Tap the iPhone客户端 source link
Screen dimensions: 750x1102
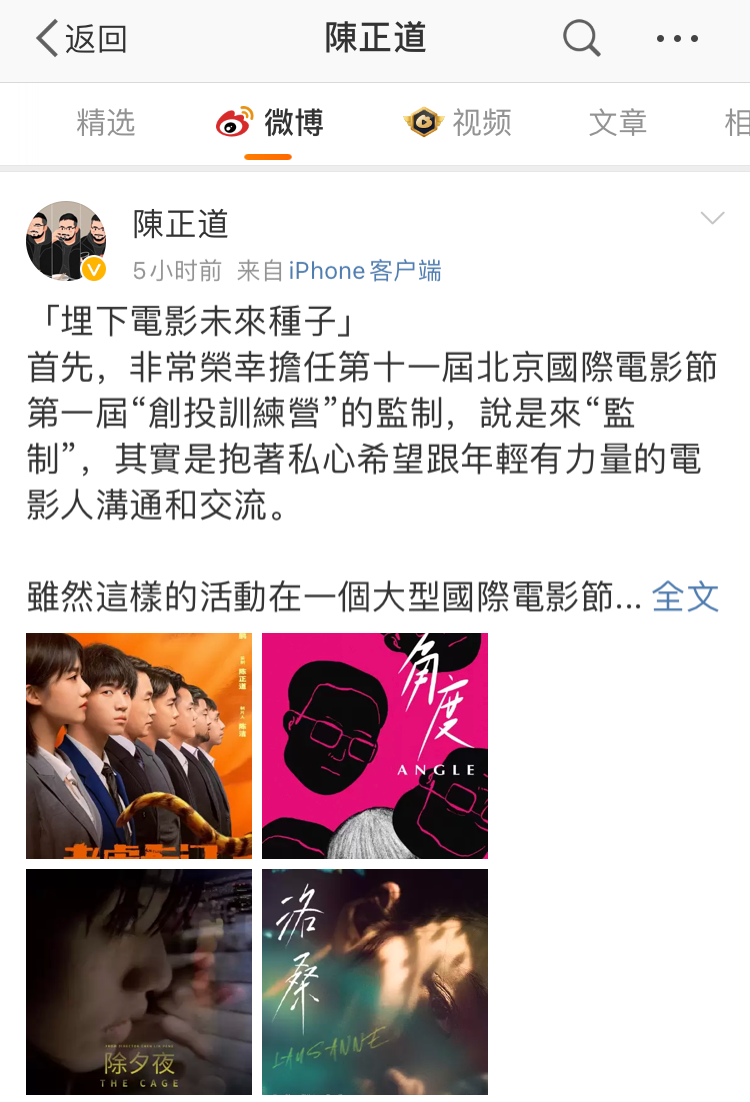tap(365, 271)
